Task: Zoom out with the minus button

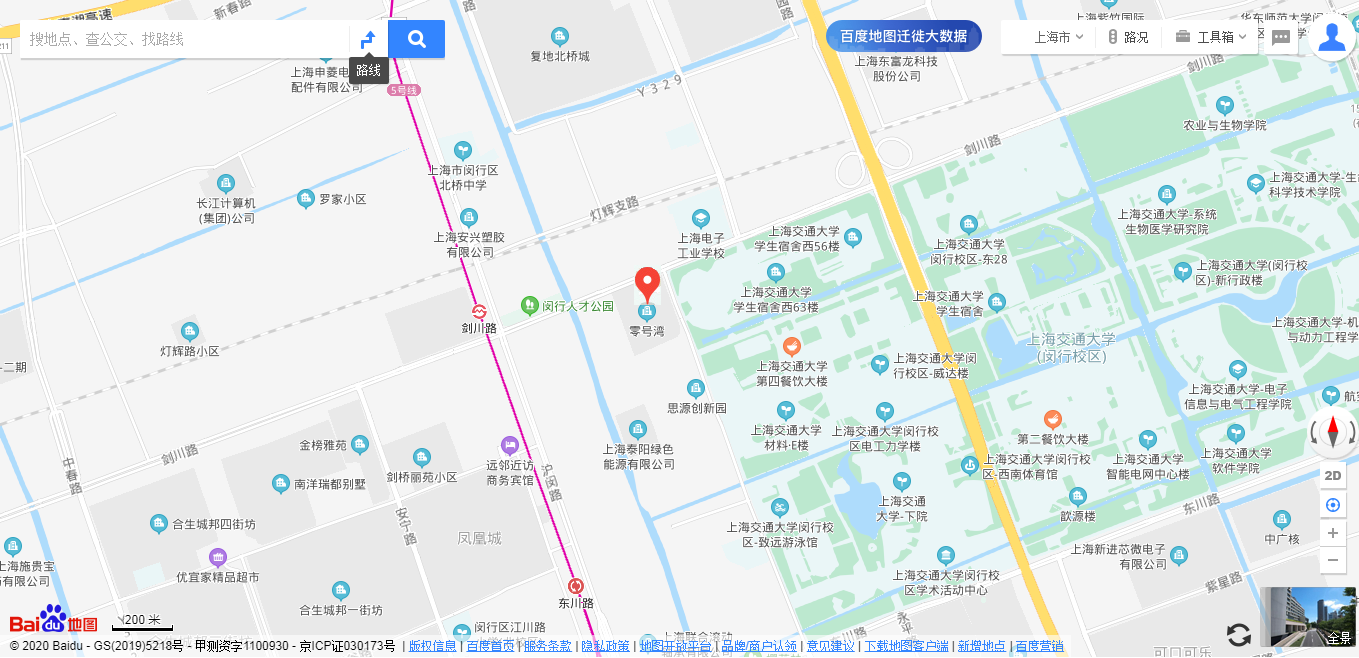Action: click(1333, 561)
